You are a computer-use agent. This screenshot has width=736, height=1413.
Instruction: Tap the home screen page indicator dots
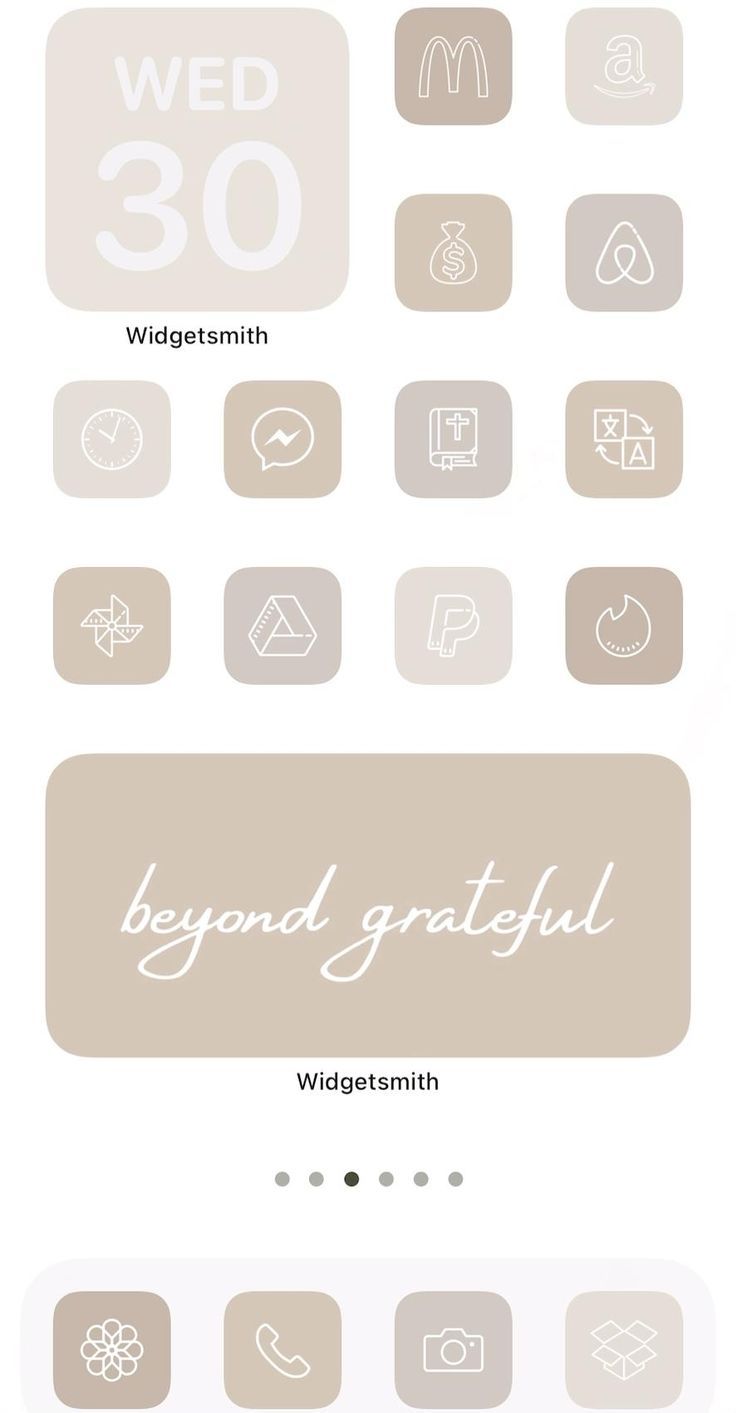369,1179
